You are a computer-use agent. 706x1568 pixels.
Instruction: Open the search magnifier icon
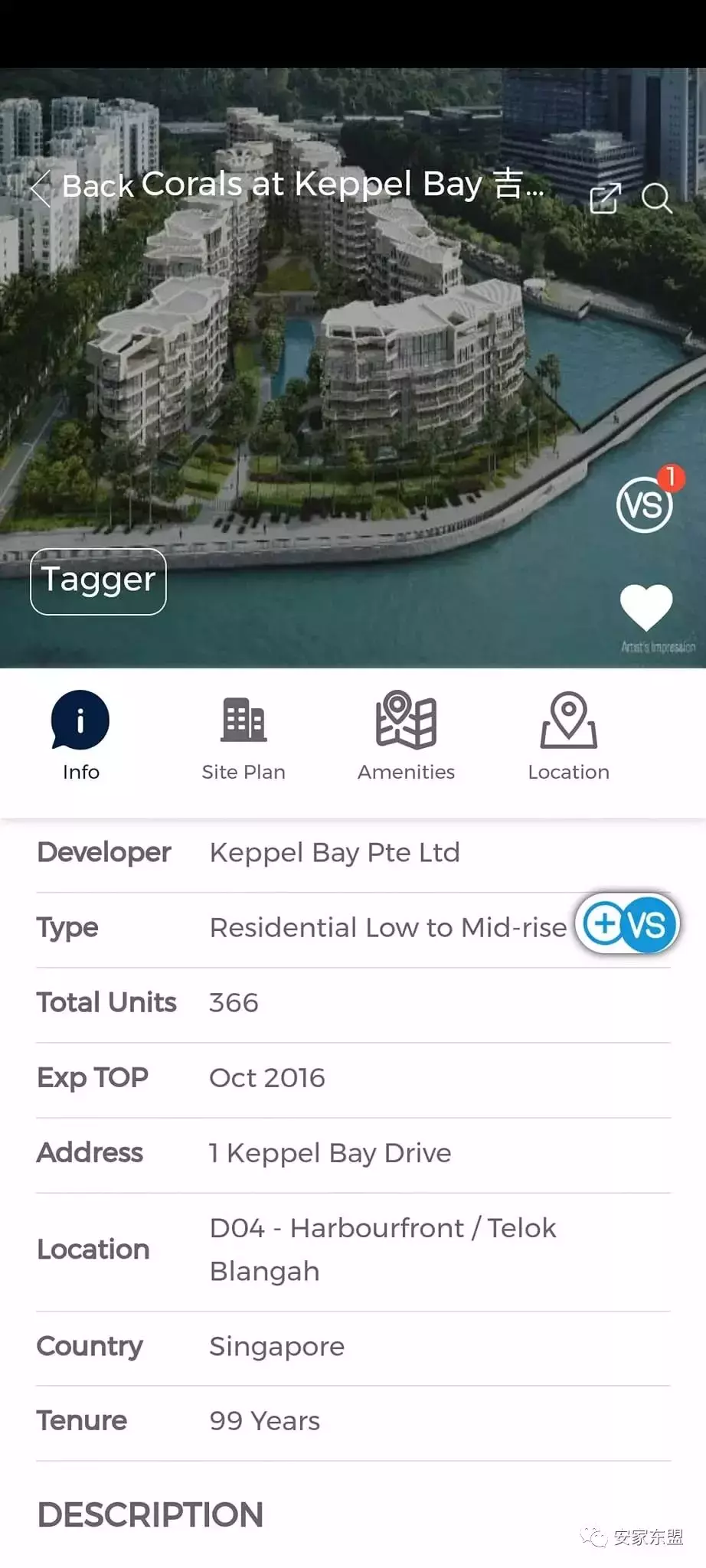[x=656, y=198]
